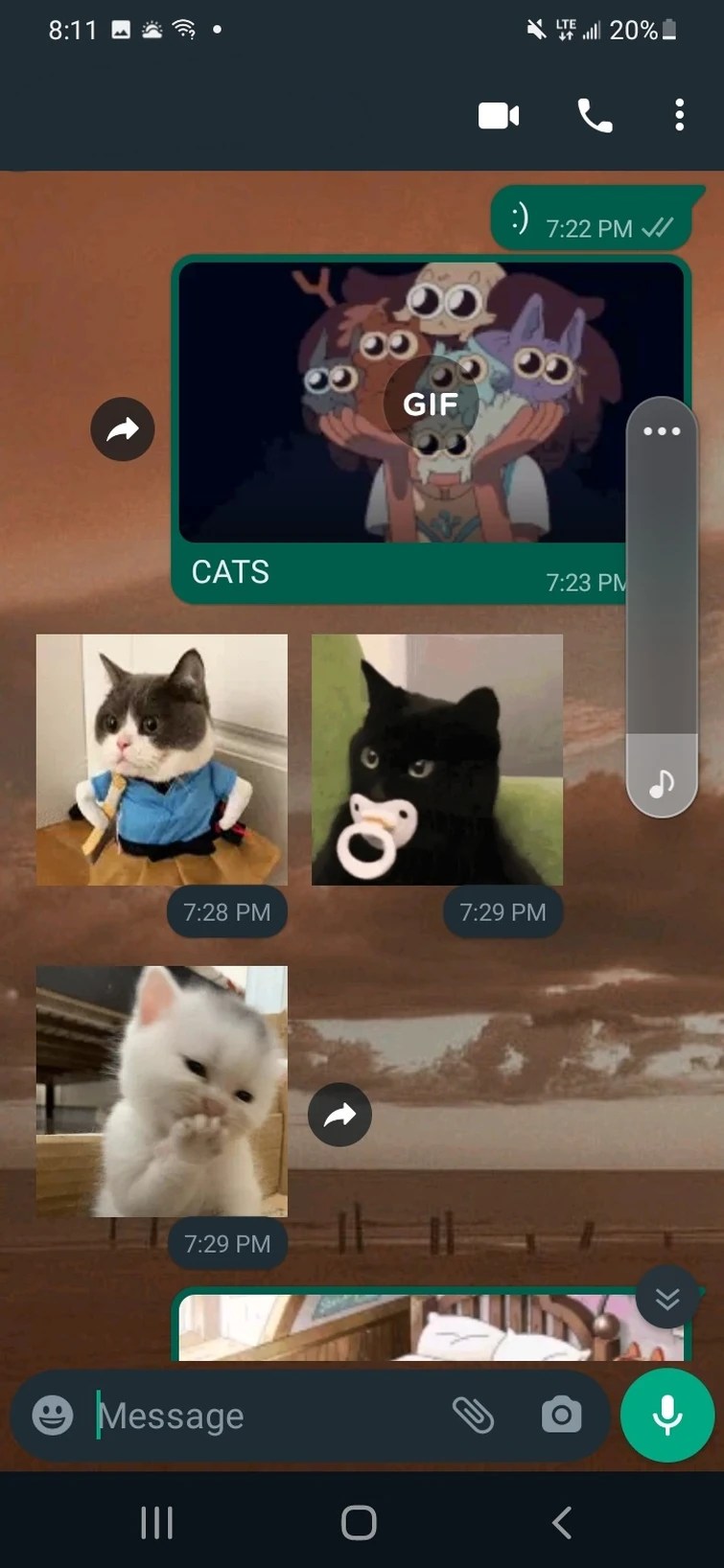Forward the white kitten sticker
The width and height of the screenshot is (724, 1568).
tap(339, 1115)
